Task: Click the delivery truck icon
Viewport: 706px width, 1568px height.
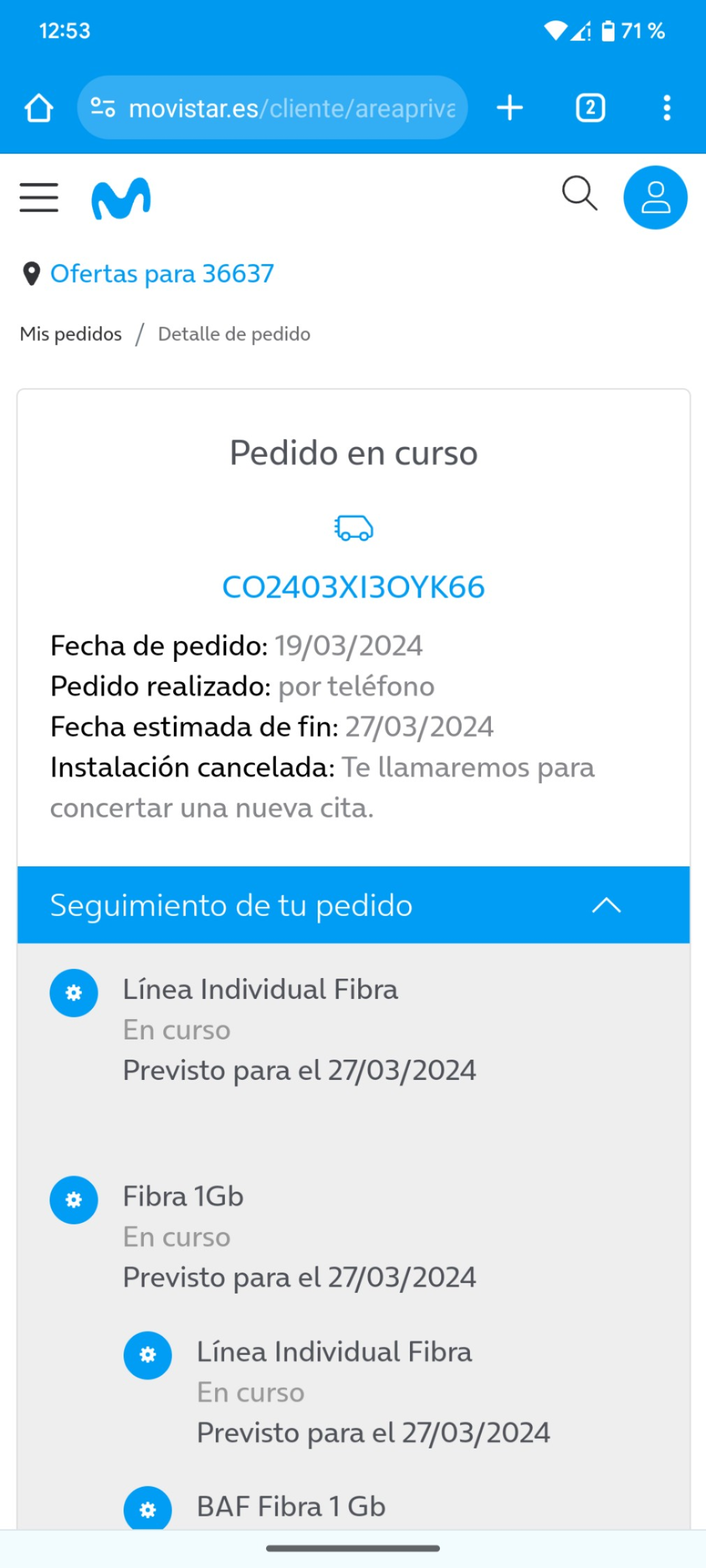Action: pyautogui.click(x=353, y=529)
